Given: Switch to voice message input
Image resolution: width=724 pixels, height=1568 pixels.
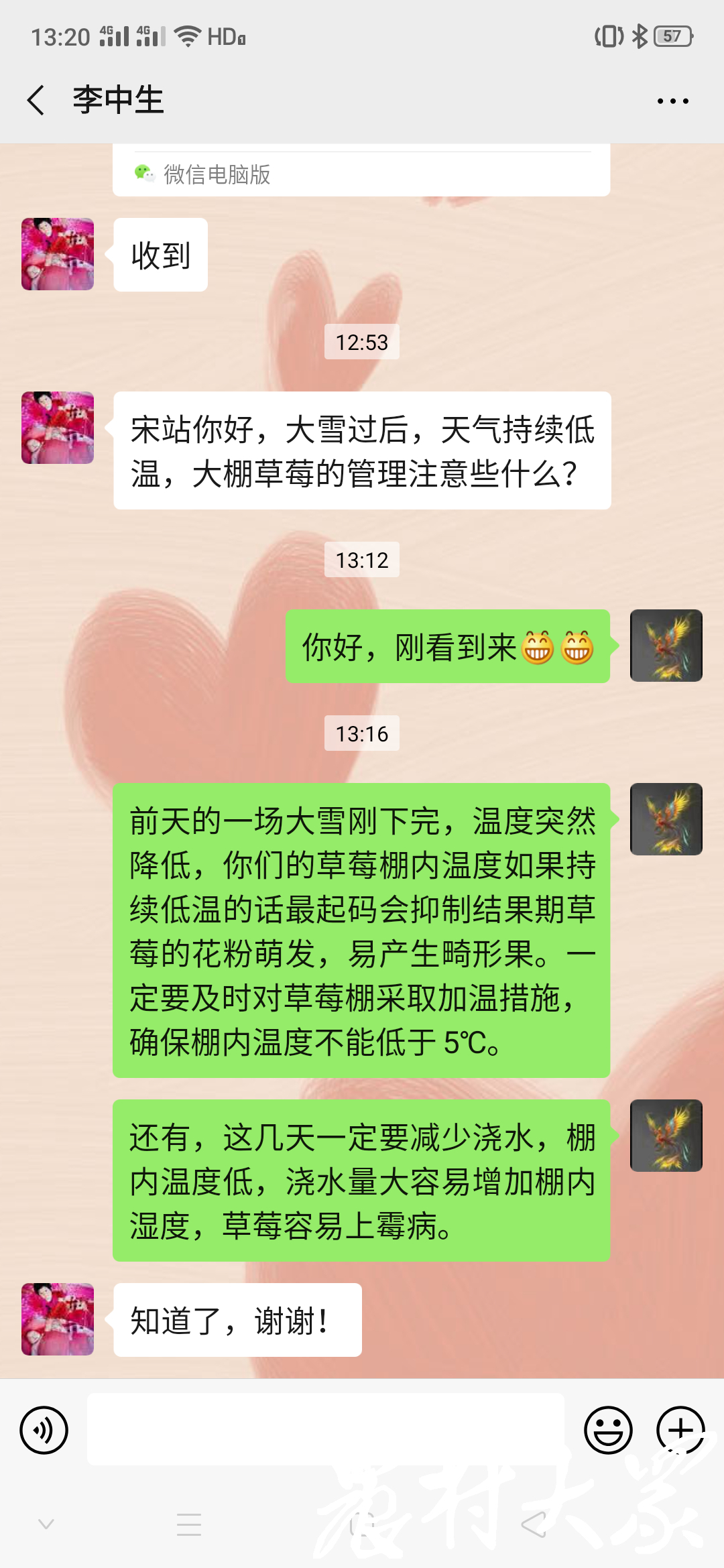Looking at the screenshot, I should click(x=44, y=1430).
